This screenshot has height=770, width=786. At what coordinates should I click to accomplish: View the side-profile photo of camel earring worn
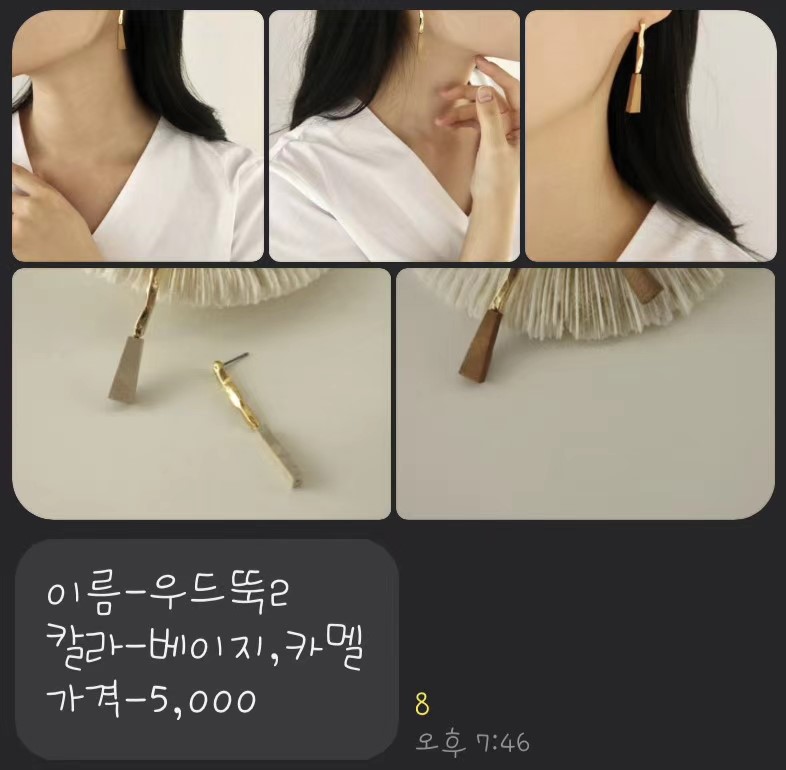tap(650, 136)
